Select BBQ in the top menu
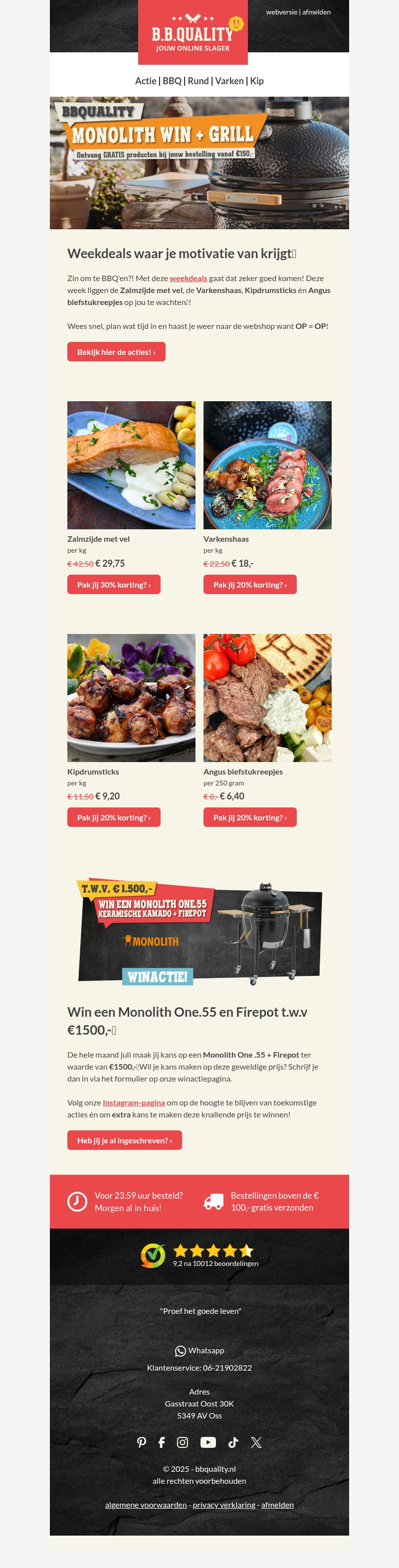The image size is (399, 1568). (x=172, y=81)
